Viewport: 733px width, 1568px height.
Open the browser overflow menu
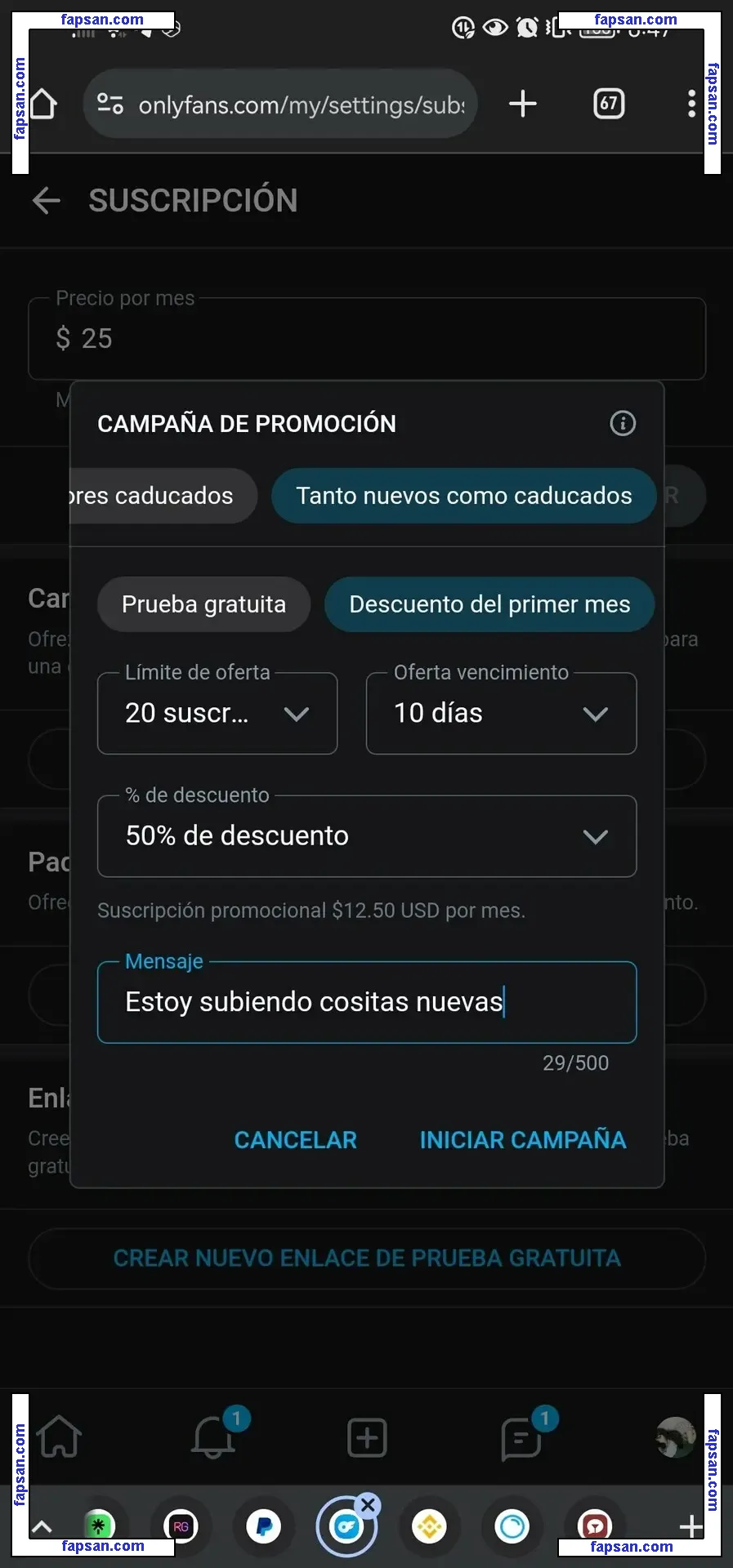691,104
